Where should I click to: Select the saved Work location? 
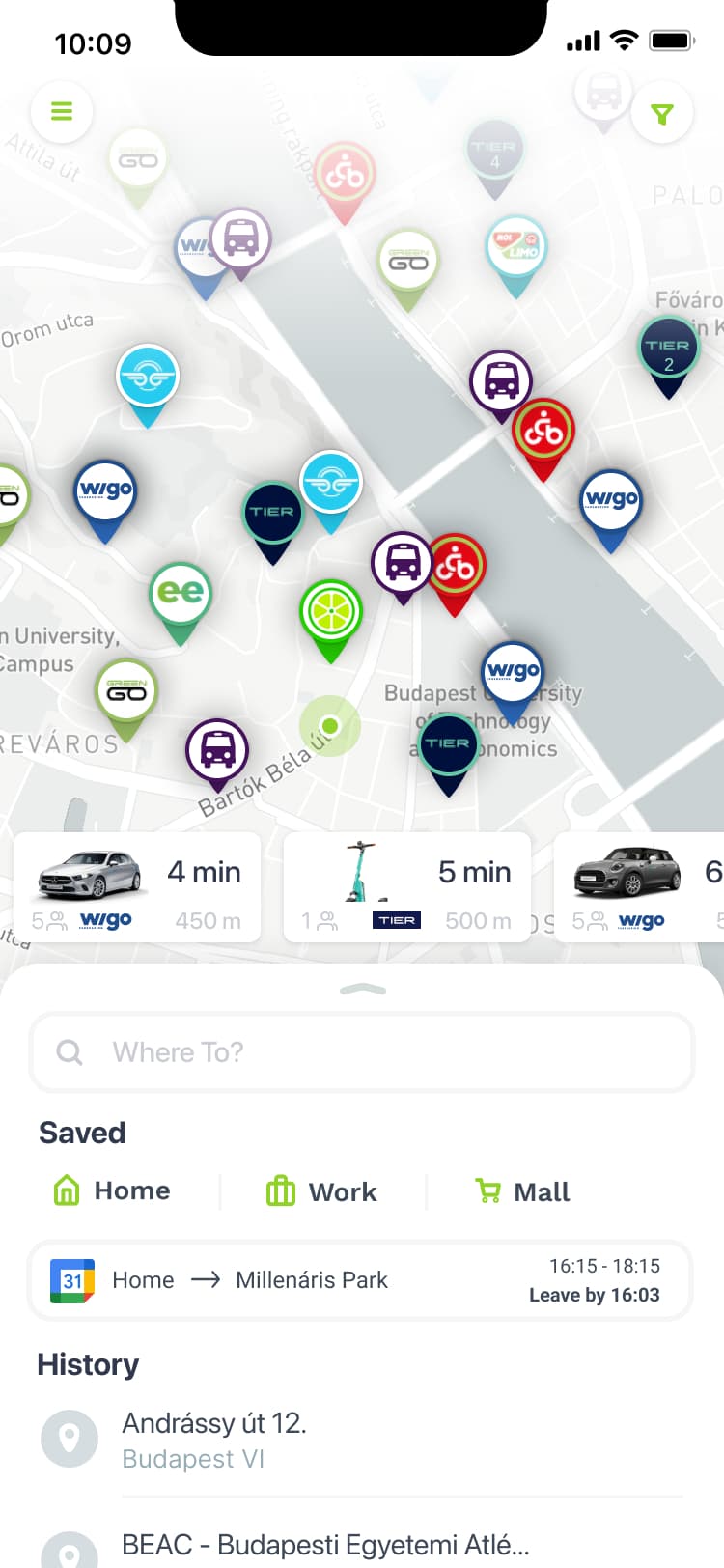(x=321, y=1191)
